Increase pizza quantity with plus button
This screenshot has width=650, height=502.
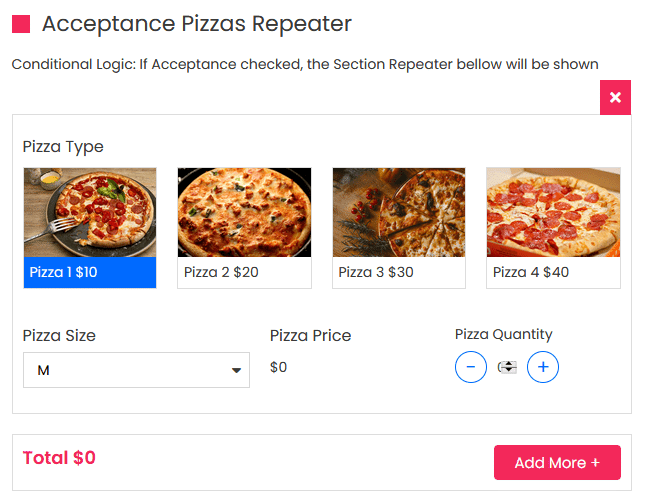tap(543, 367)
